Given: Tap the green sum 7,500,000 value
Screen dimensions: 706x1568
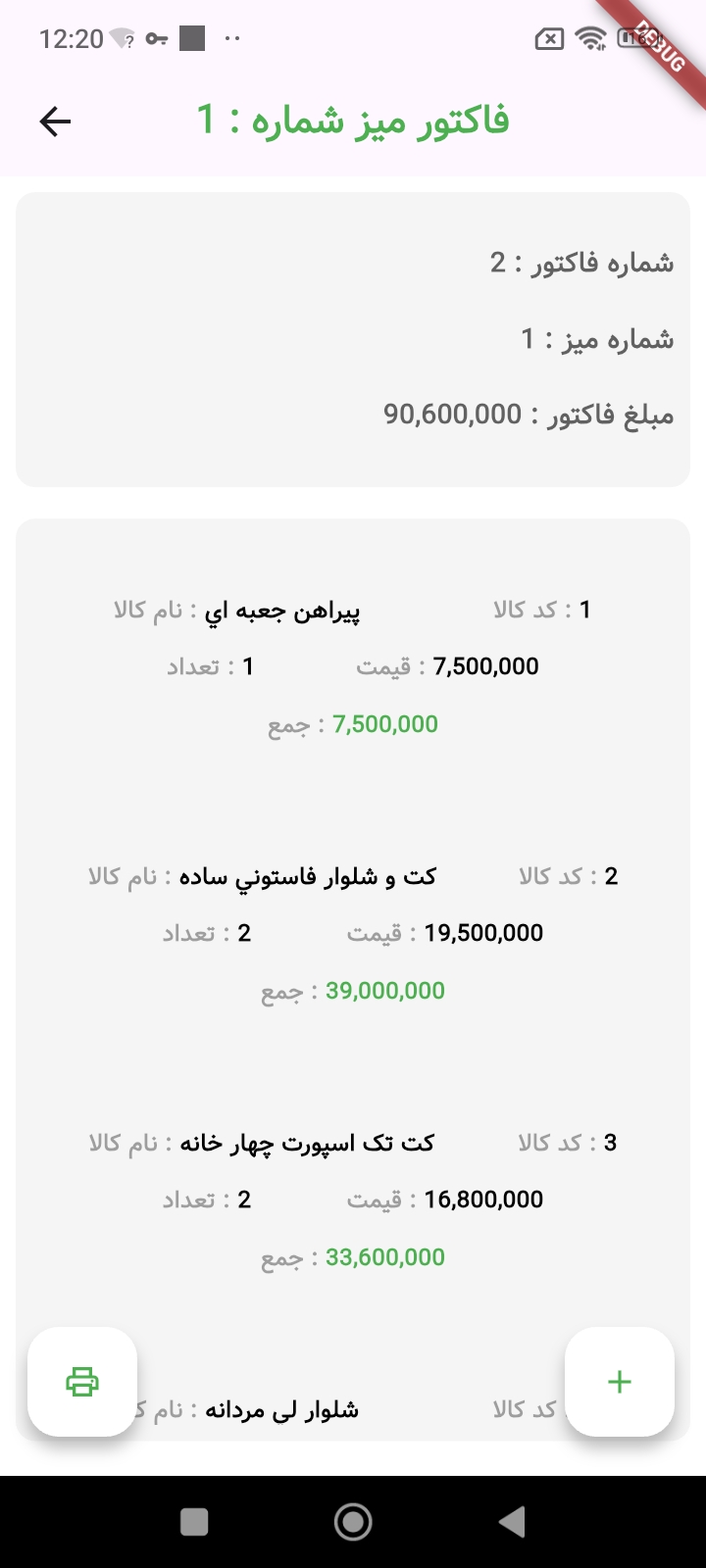Looking at the screenshot, I should (382, 724).
